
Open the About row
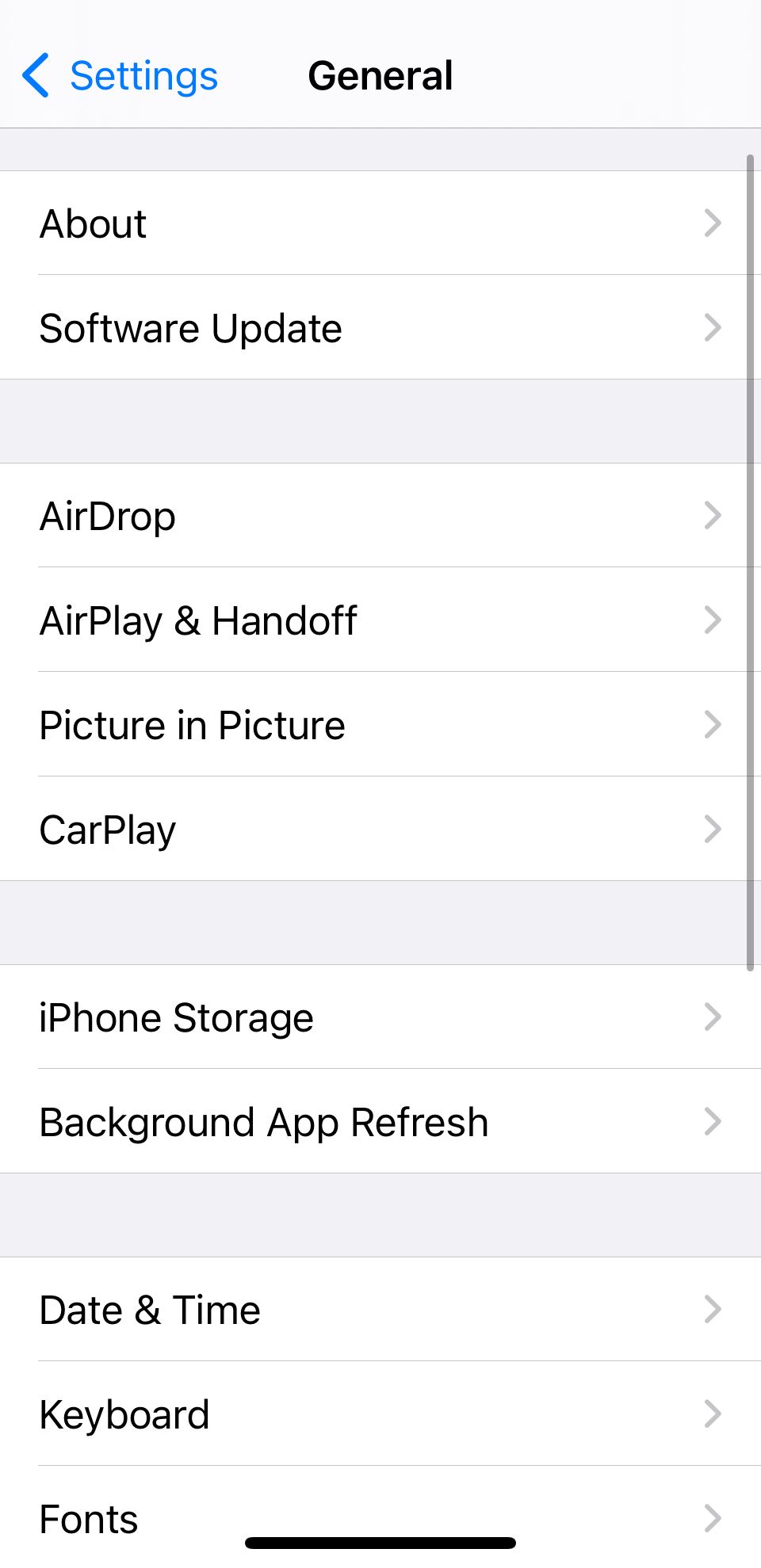[380, 223]
